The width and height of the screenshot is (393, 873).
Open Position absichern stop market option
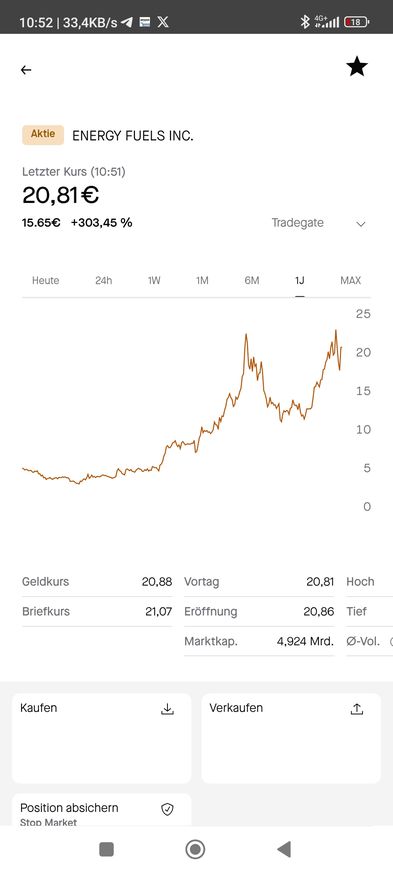click(101, 810)
